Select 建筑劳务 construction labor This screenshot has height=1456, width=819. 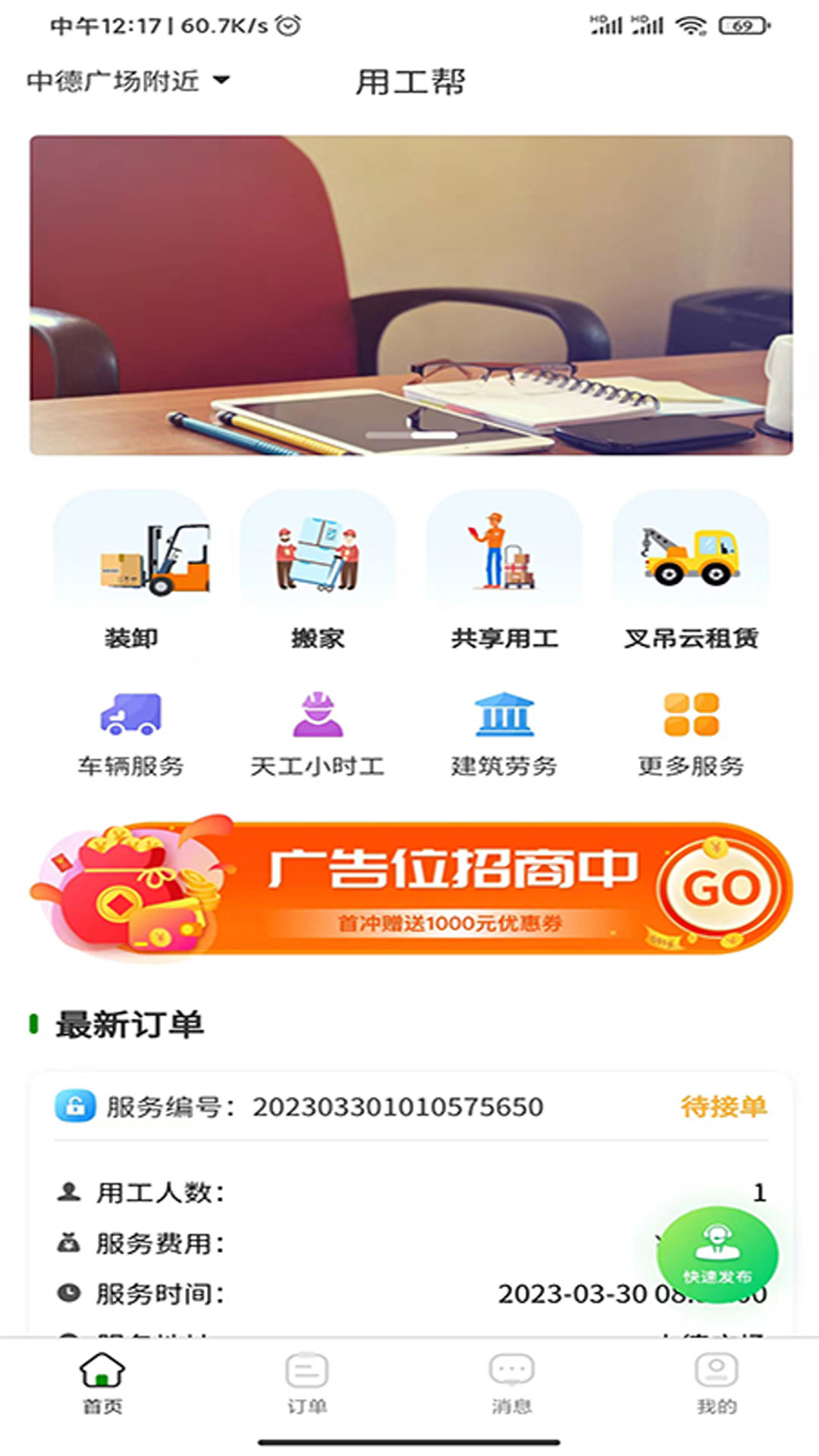(x=504, y=733)
